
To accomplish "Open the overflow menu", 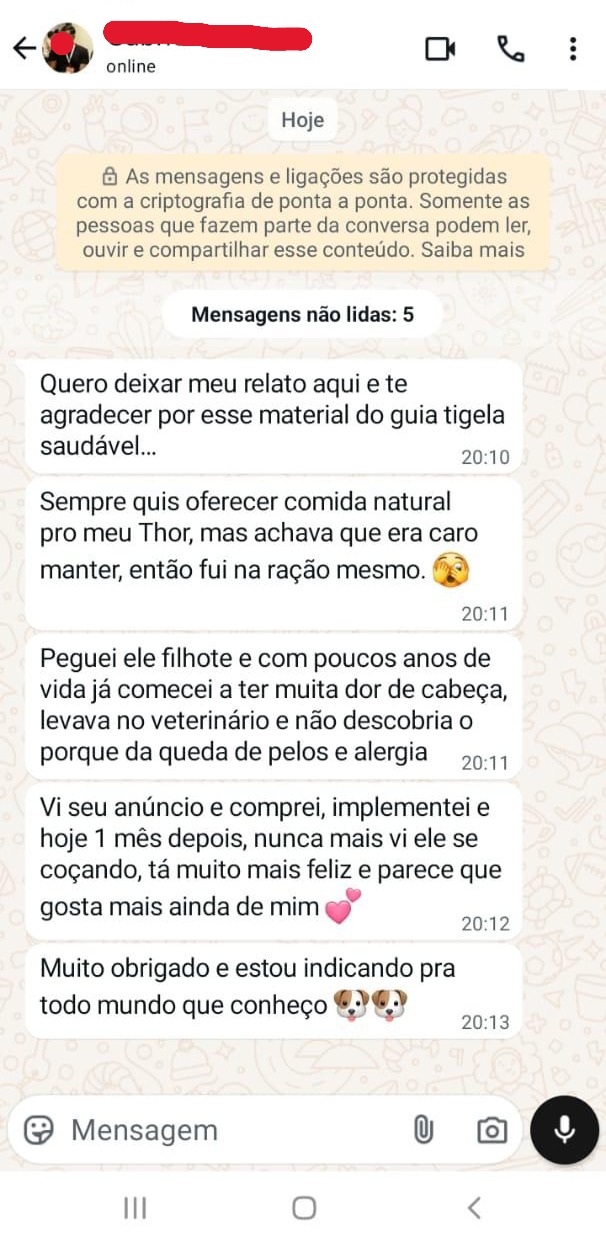I will [x=572, y=48].
